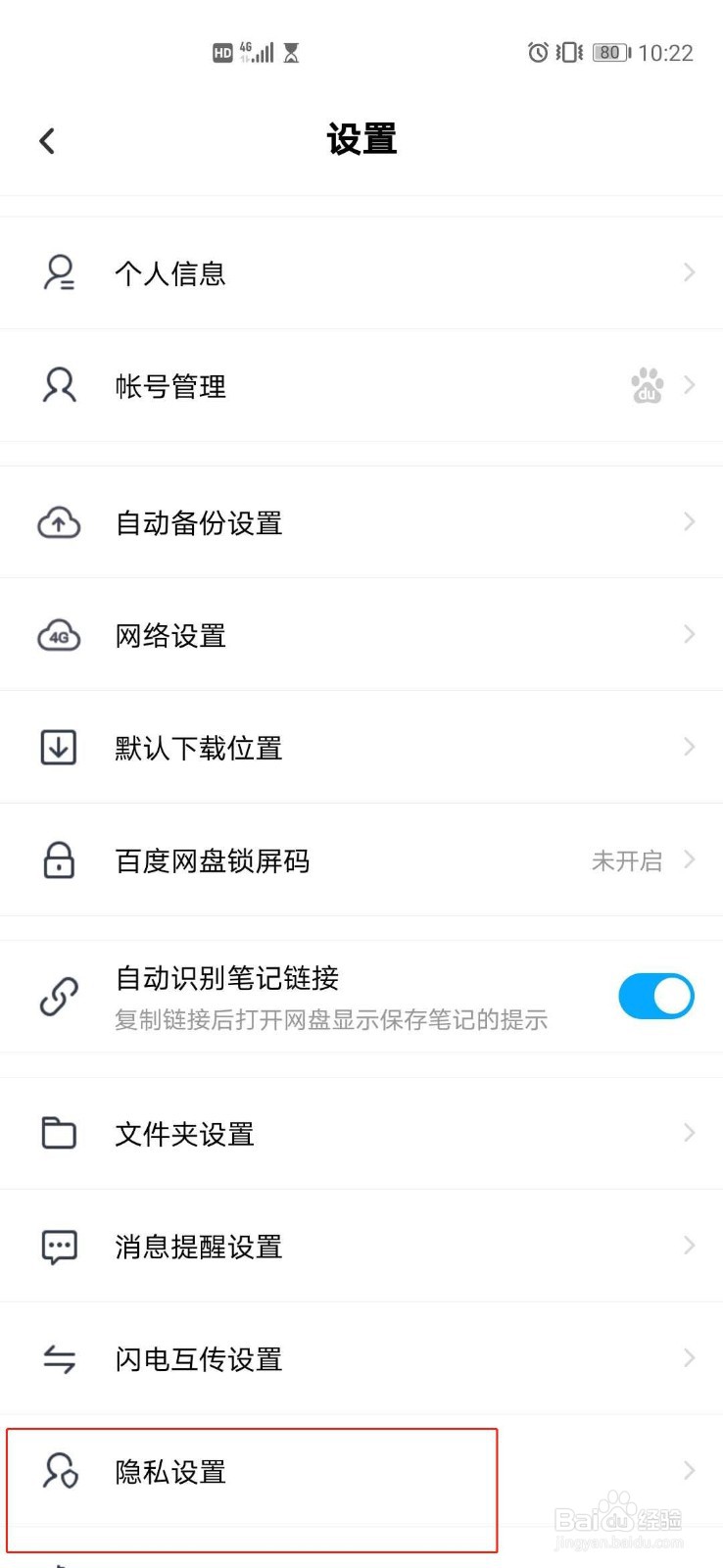Image resolution: width=723 pixels, height=1568 pixels.
Task: Click the battery indicator in the status bar
Action: point(609,52)
